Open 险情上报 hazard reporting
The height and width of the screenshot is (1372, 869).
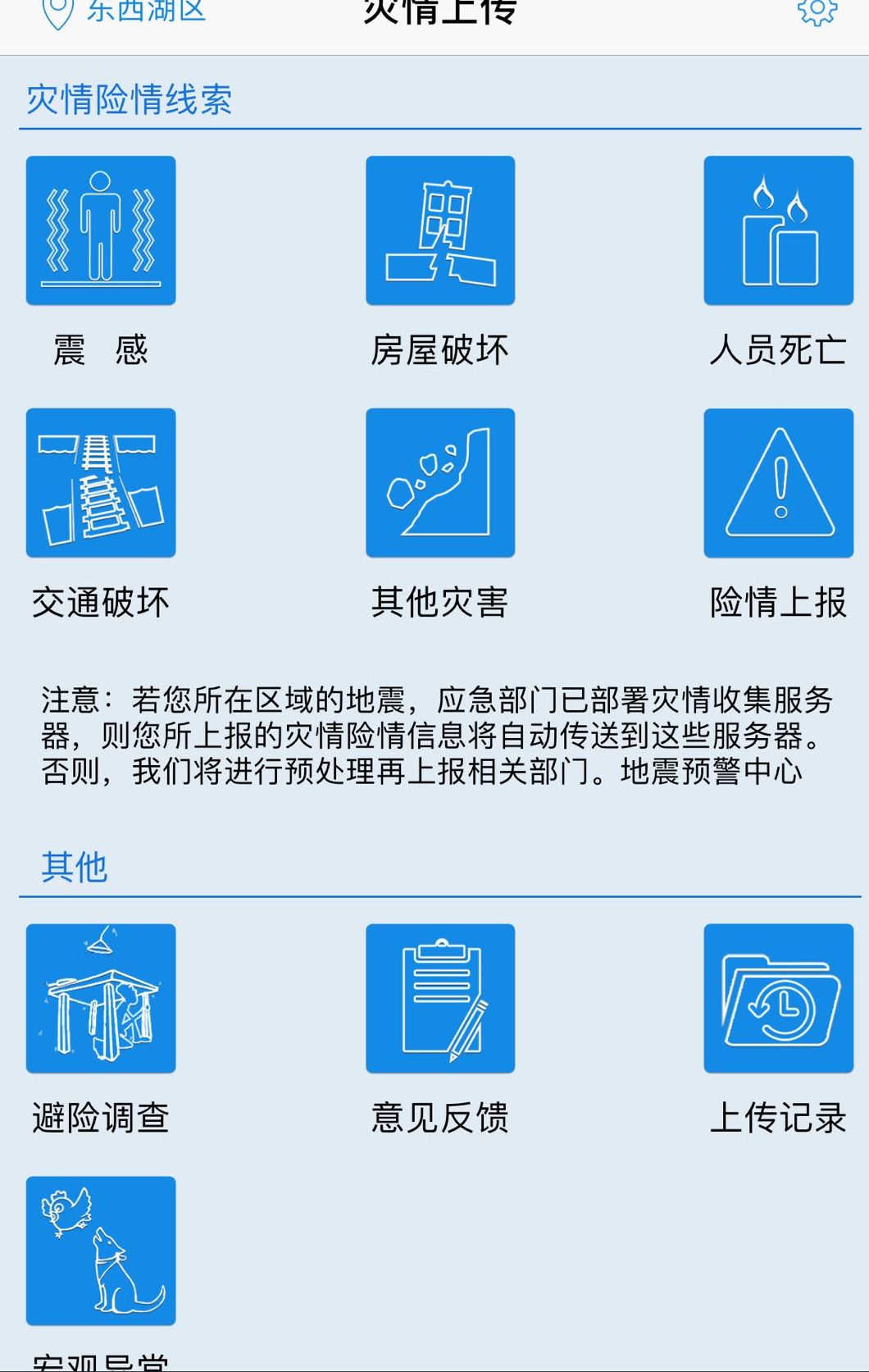coord(778,483)
